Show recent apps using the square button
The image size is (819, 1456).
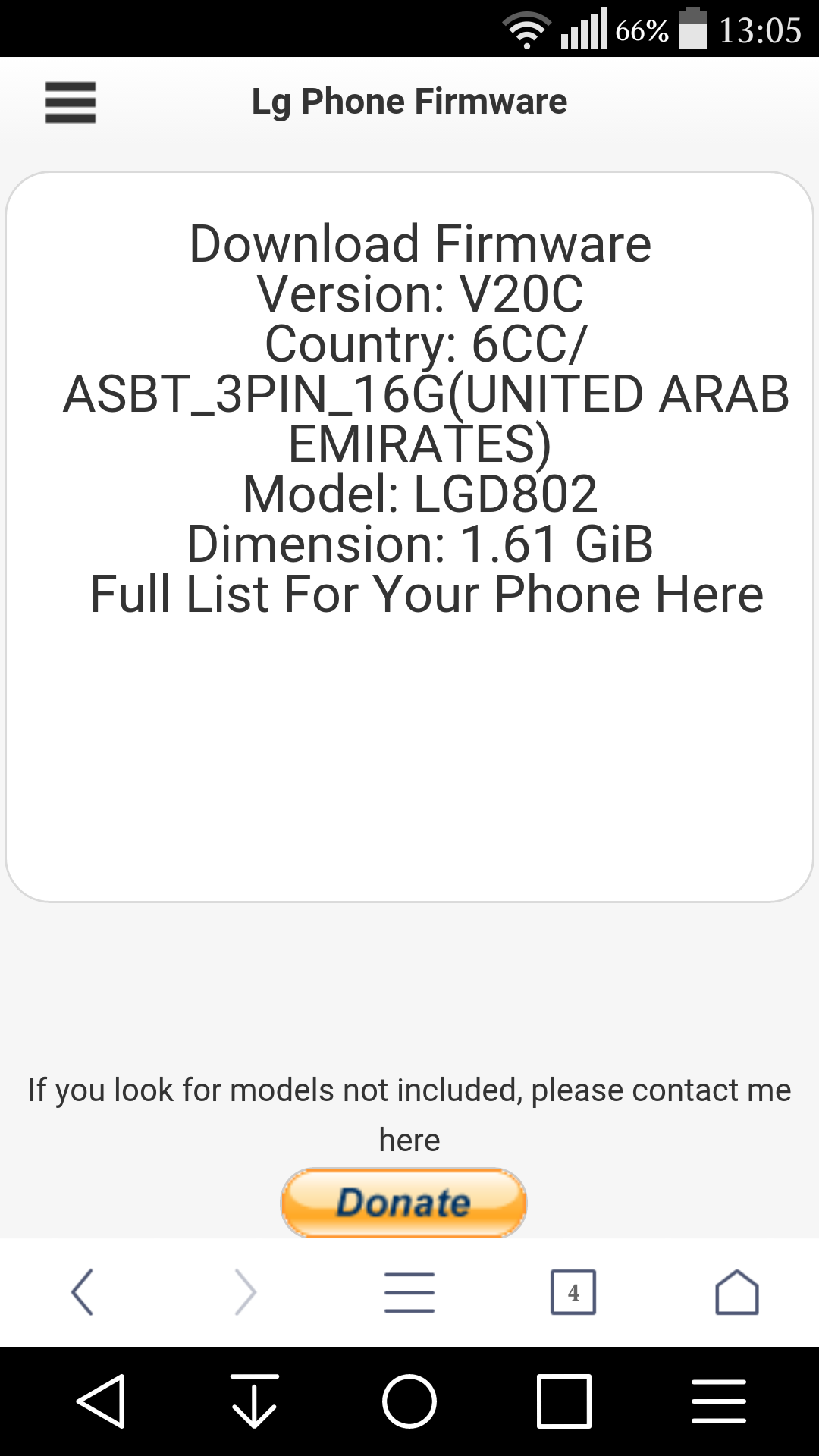coord(563,1401)
